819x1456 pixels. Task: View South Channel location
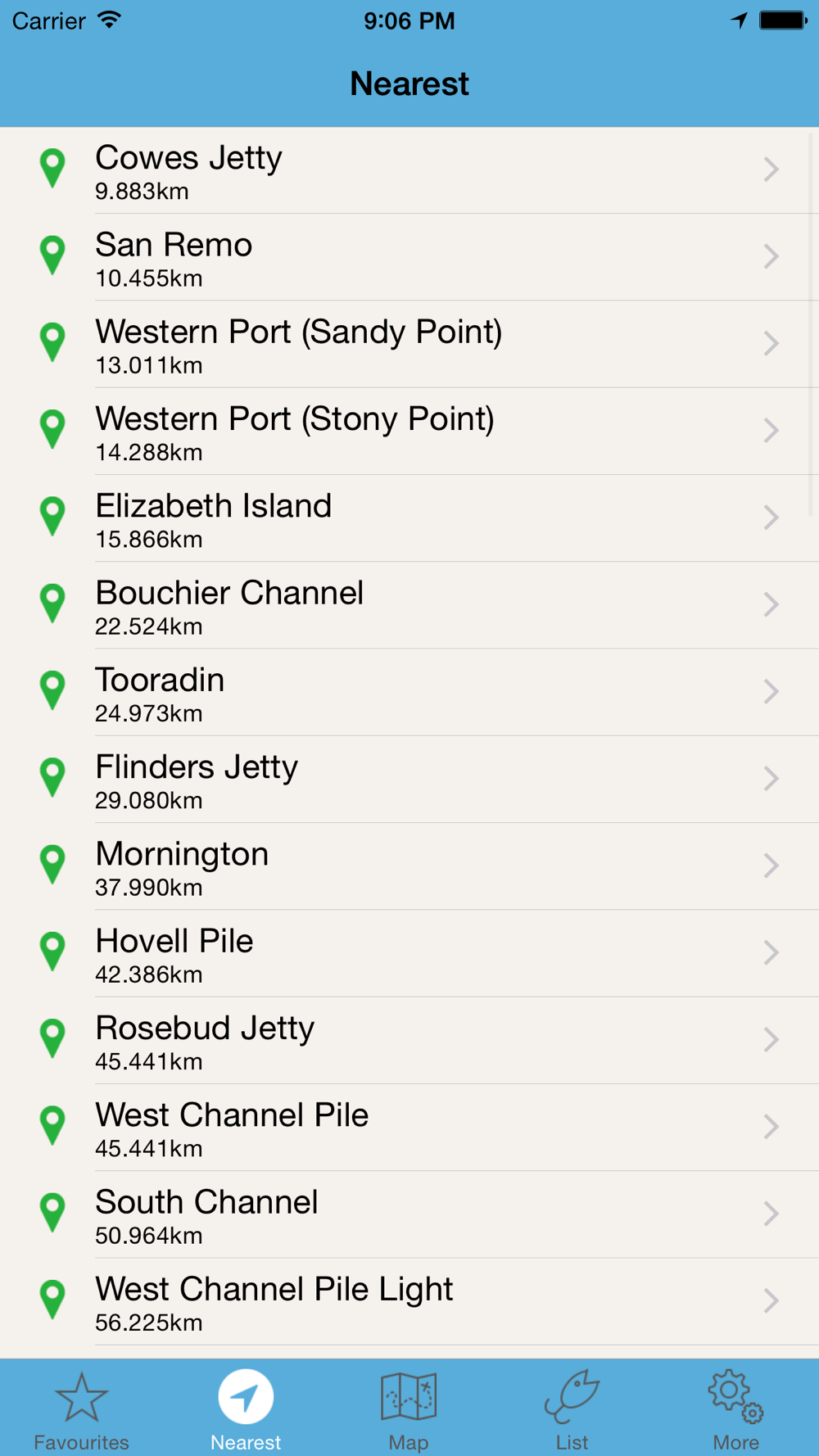(x=409, y=1214)
